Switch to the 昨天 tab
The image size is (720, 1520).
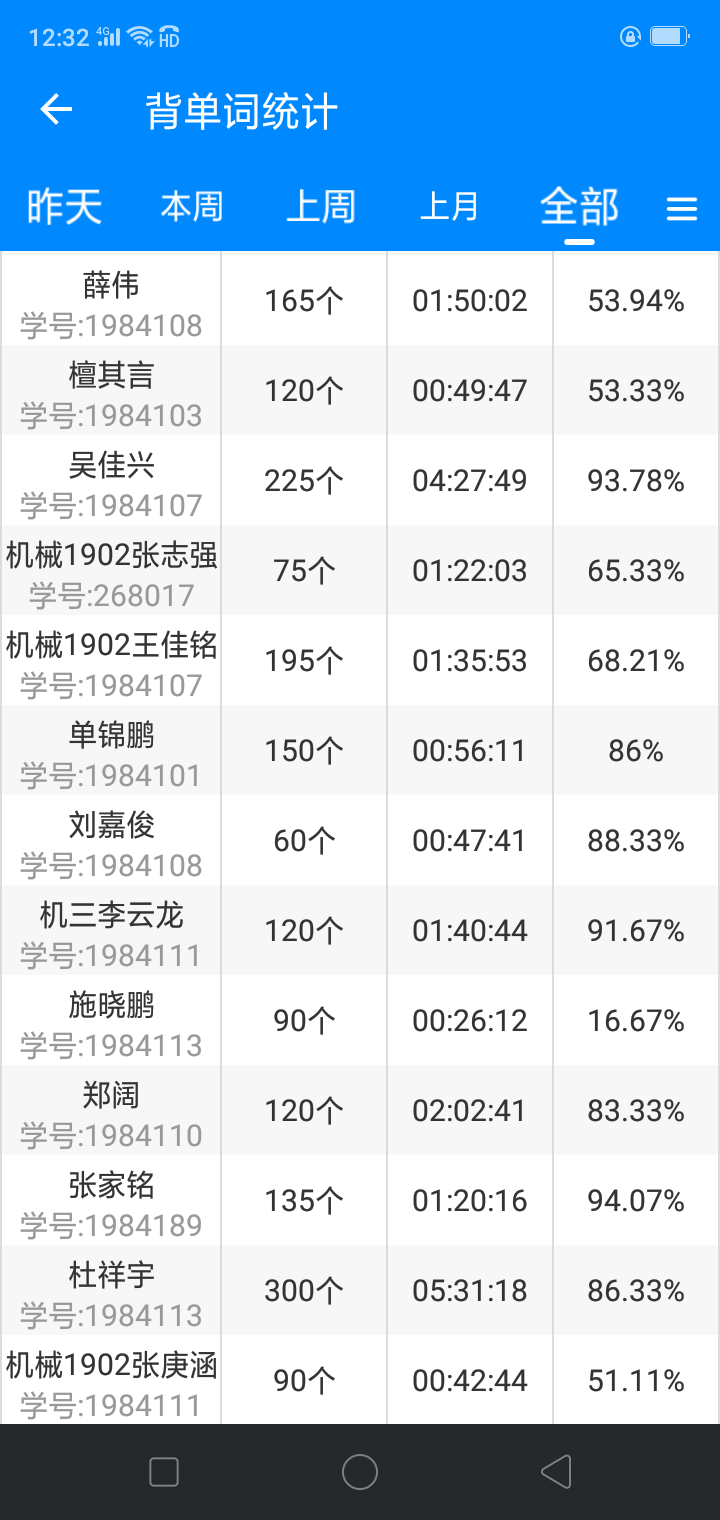tap(64, 207)
